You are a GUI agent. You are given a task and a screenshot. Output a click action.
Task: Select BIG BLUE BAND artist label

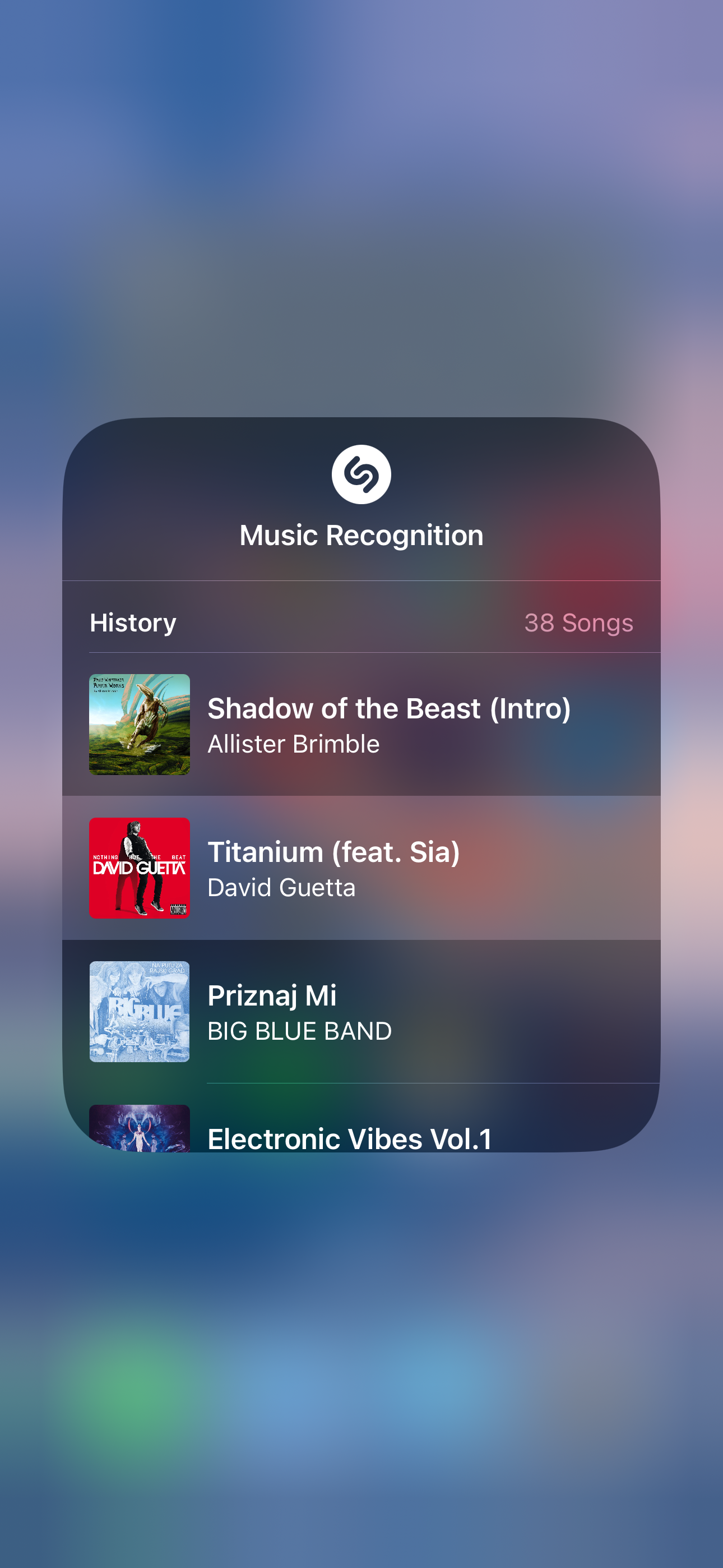pyautogui.click(x=300, y=1030)
